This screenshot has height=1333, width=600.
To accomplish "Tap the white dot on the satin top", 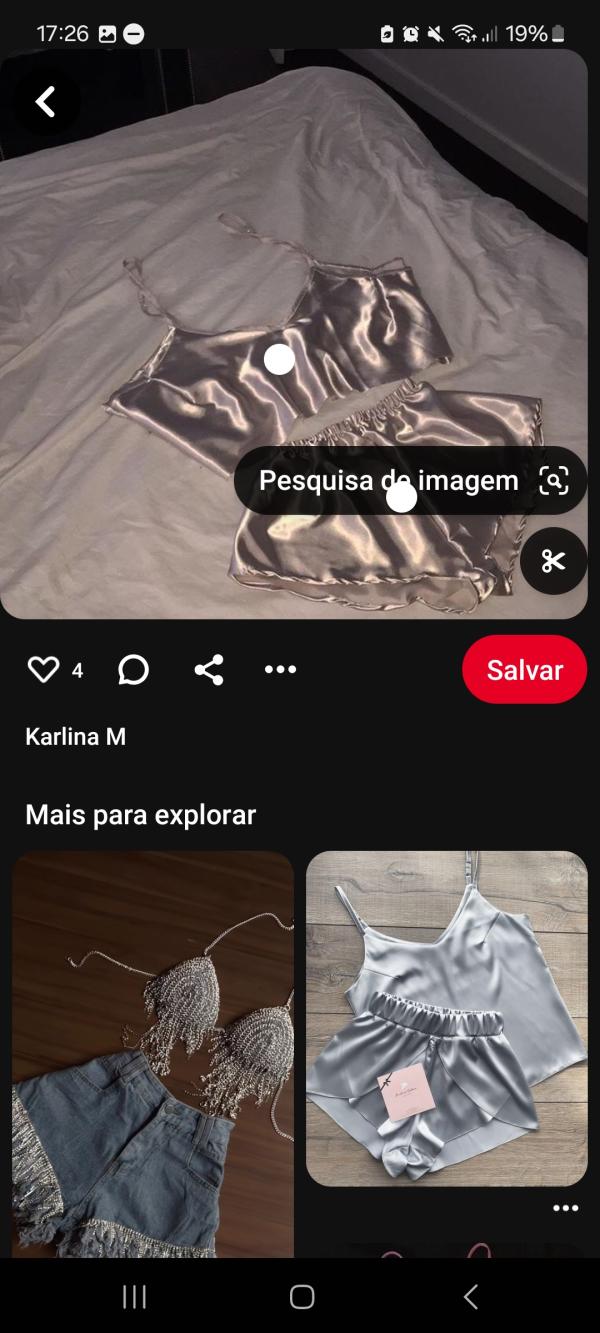I will pos(279,359).
